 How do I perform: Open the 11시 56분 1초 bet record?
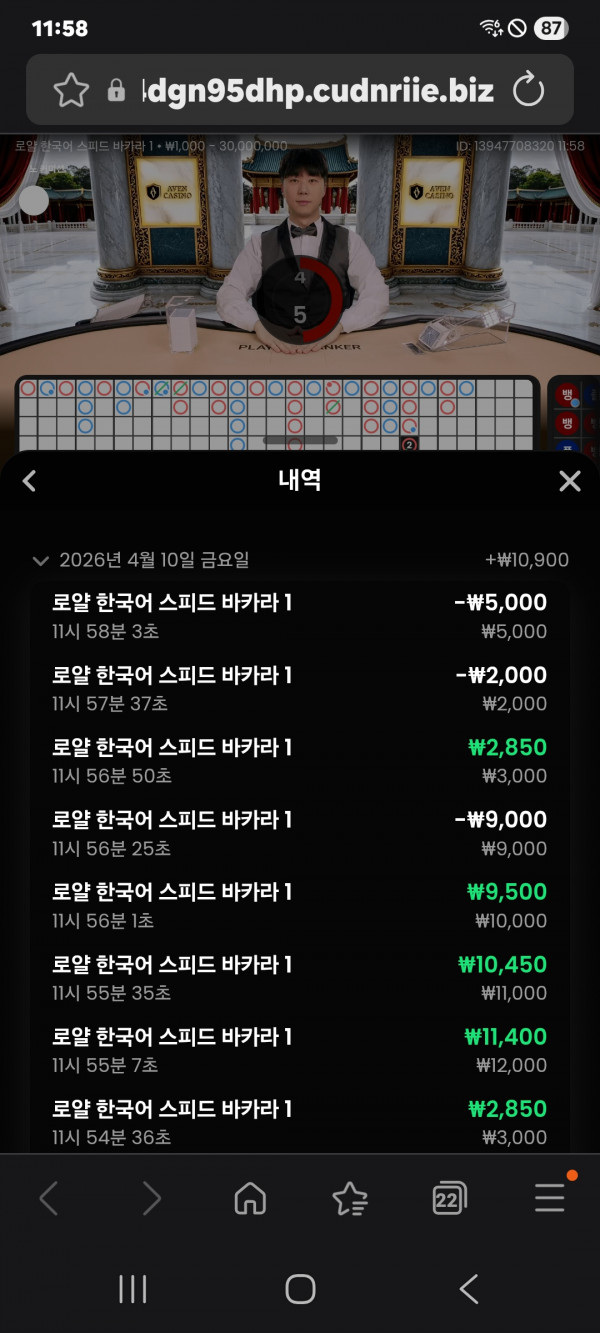pyautogui.click(x=300, y=905)
